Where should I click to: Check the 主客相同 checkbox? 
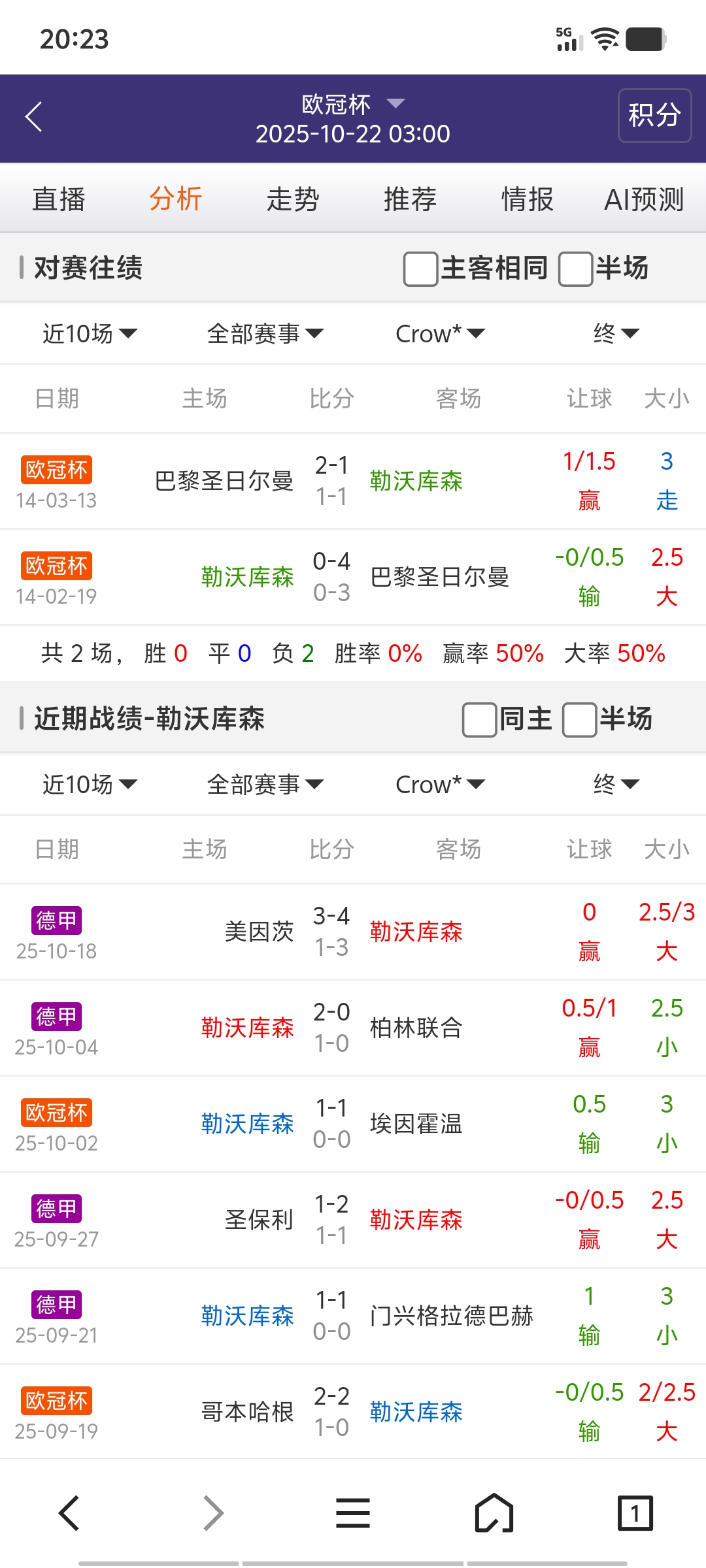pyautogui.click(x=420, y=269)
